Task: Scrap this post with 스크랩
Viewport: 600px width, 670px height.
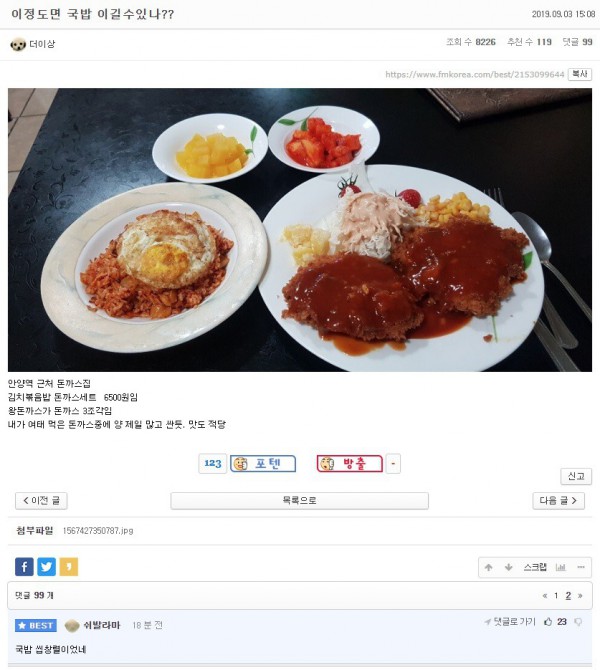Action: click(535, 567)
